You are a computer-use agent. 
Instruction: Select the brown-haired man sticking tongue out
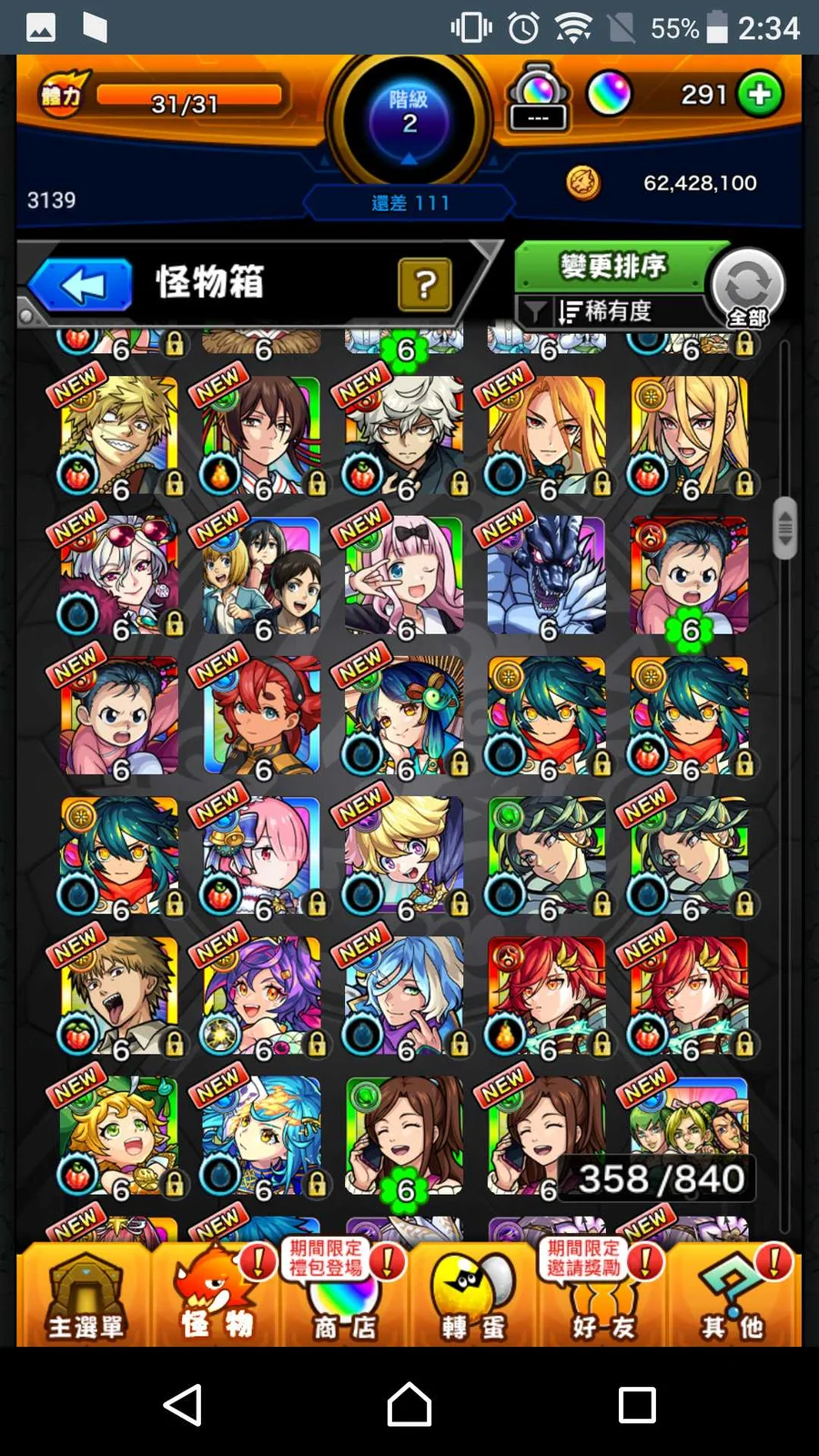(x=119, y=996)
